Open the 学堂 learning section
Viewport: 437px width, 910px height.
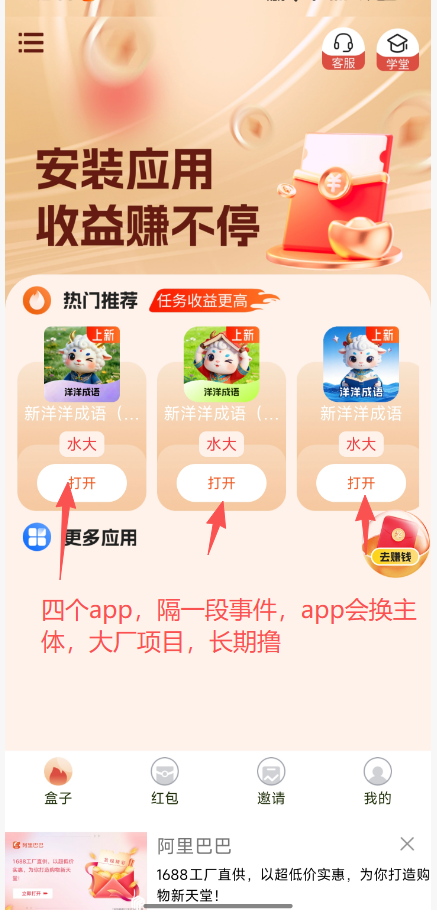398,49
